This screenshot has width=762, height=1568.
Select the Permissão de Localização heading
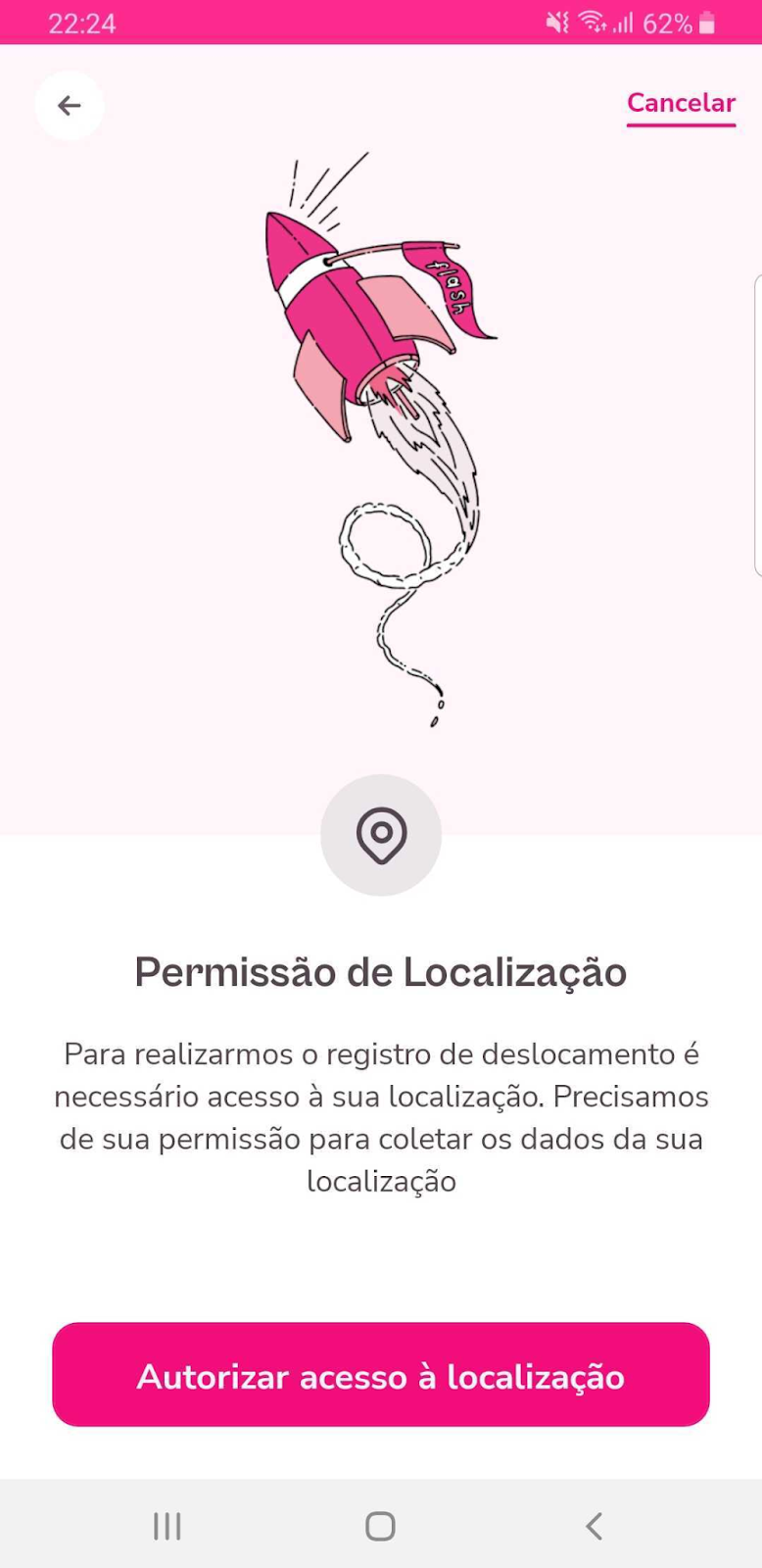pos(381,972)
